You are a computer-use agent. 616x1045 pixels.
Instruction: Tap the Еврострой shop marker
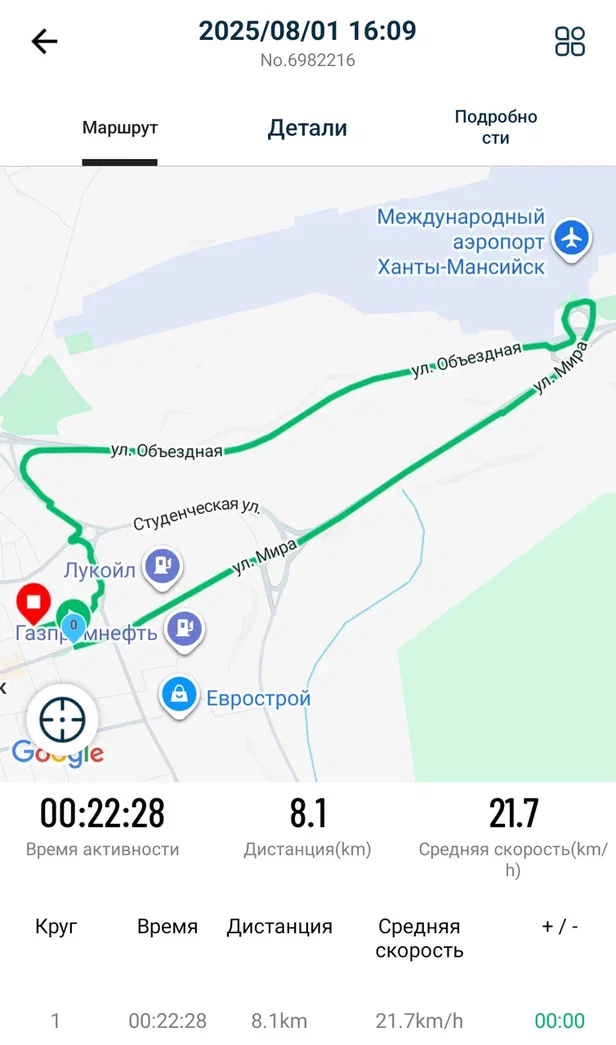coord(179,696)
